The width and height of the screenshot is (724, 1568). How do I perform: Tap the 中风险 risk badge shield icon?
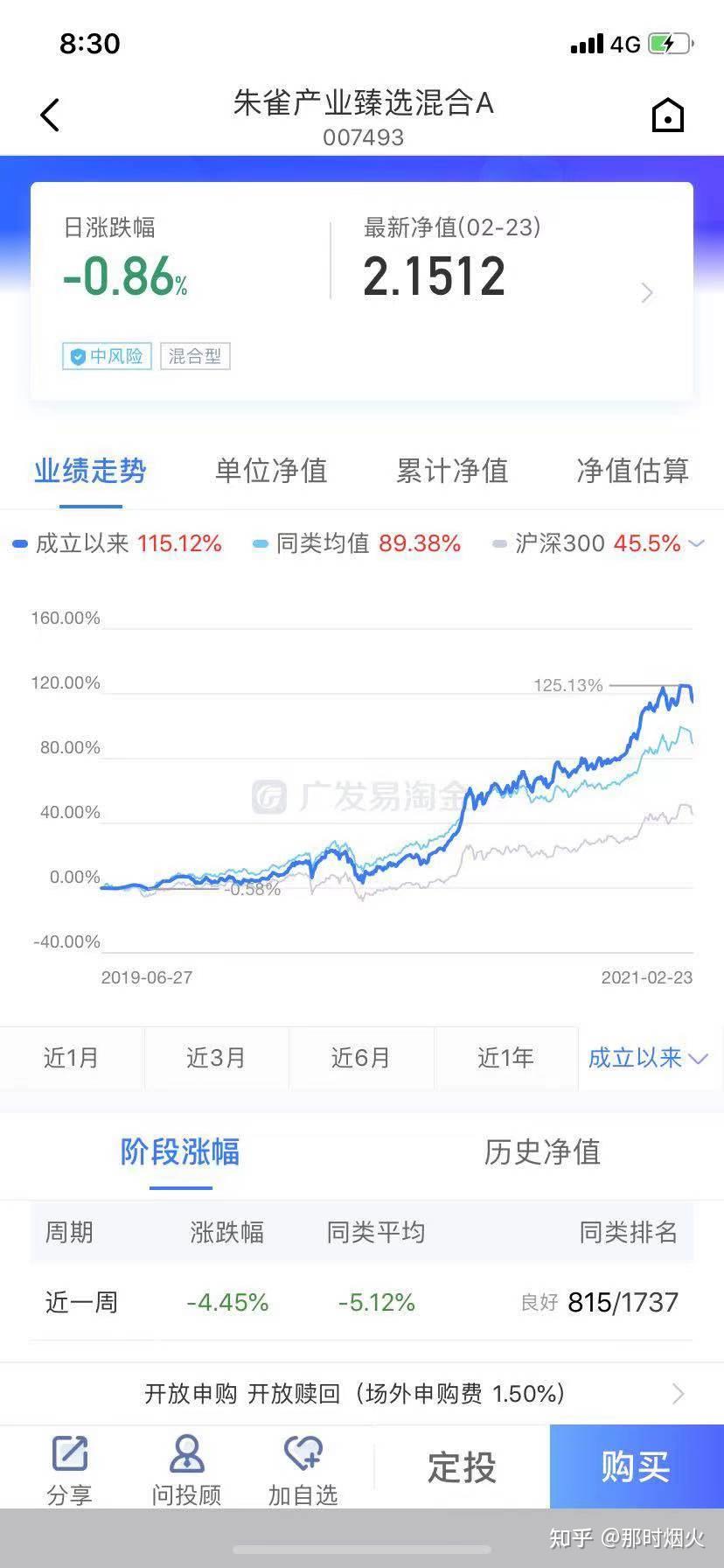pyautogui.click(x=78, y=356)
